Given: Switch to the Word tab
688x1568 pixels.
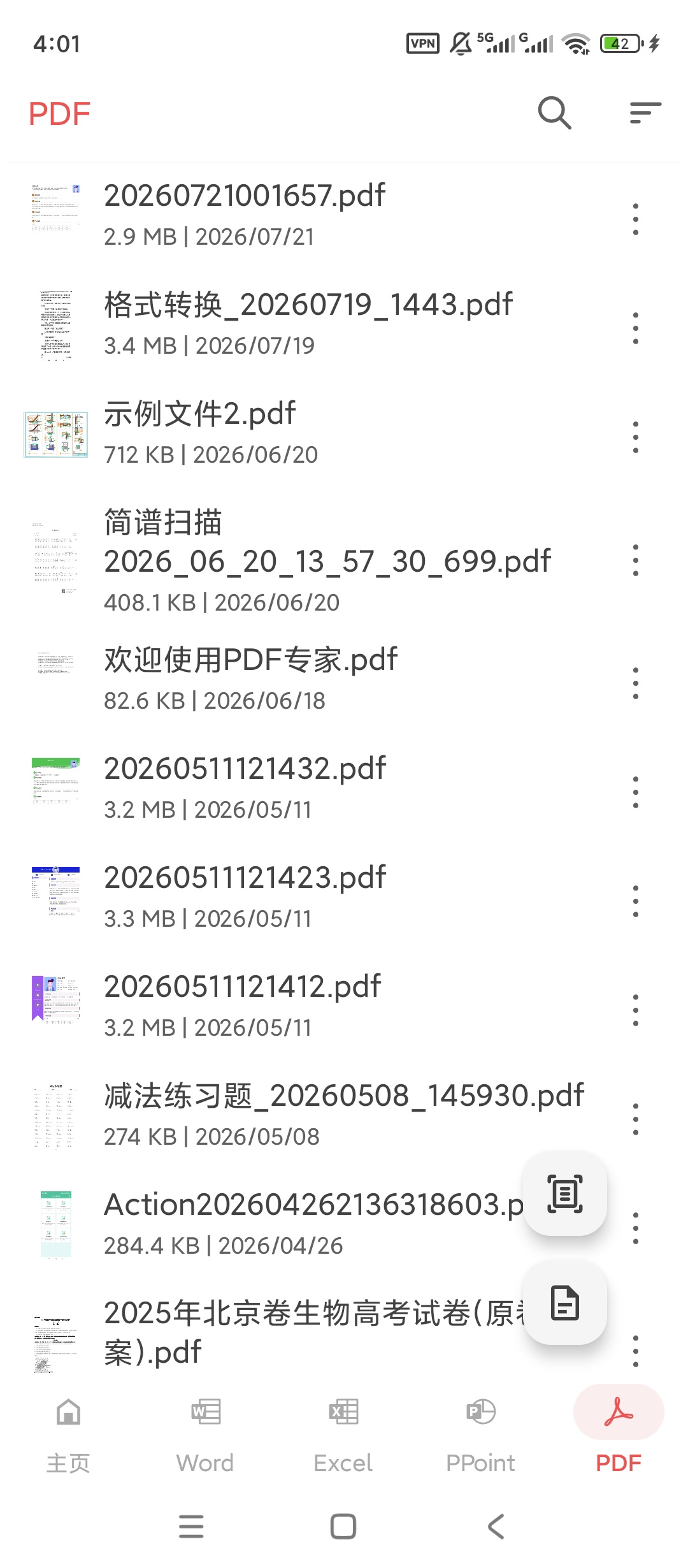Looking at the screenshot, I should point(205,1435).
